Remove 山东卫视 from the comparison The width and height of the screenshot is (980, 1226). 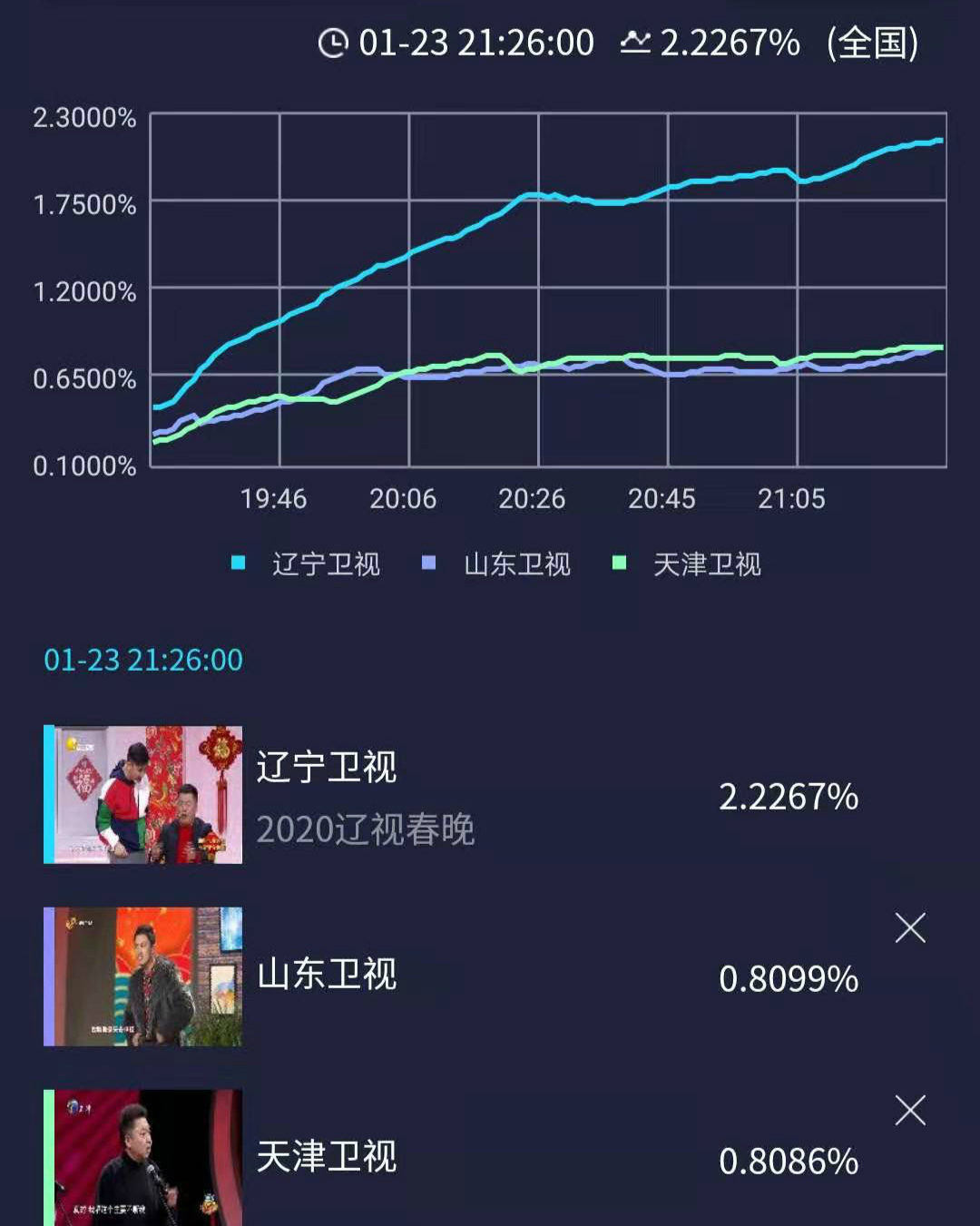[x=910, y=927]
